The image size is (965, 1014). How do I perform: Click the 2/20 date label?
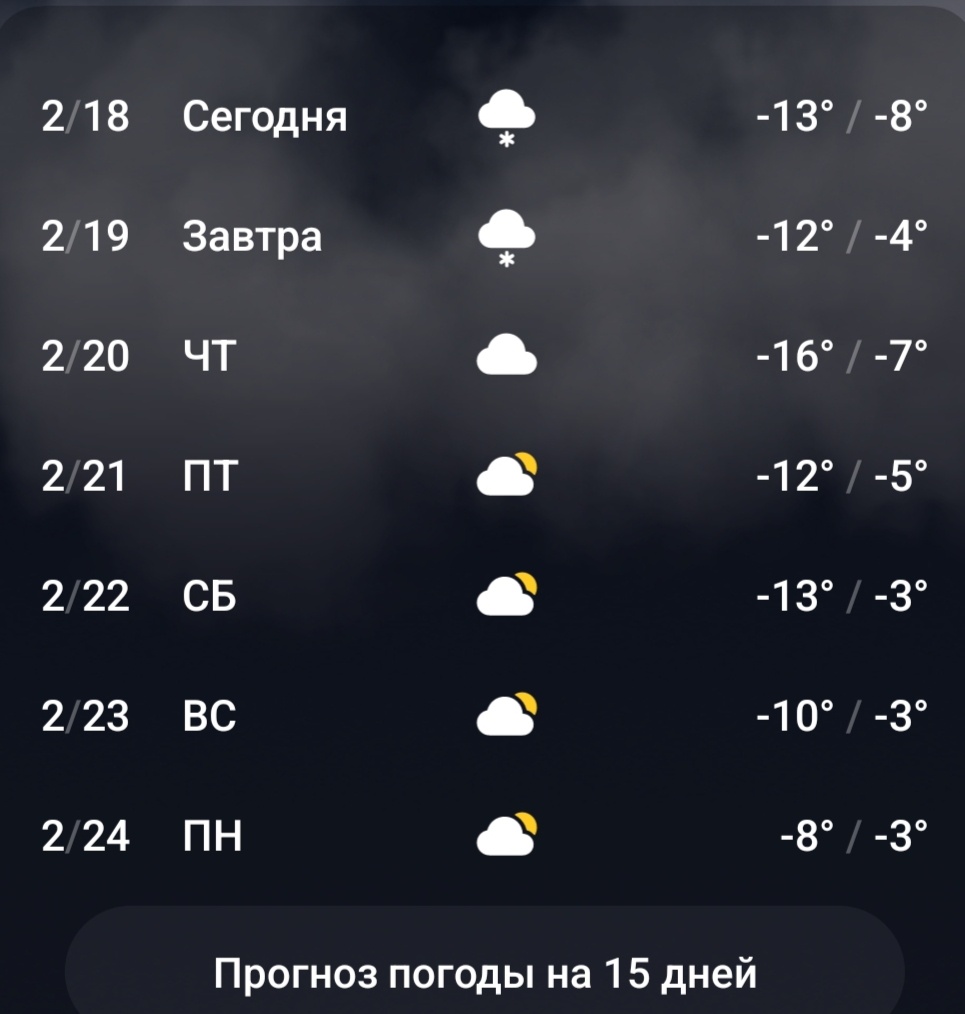coord(85,356)
